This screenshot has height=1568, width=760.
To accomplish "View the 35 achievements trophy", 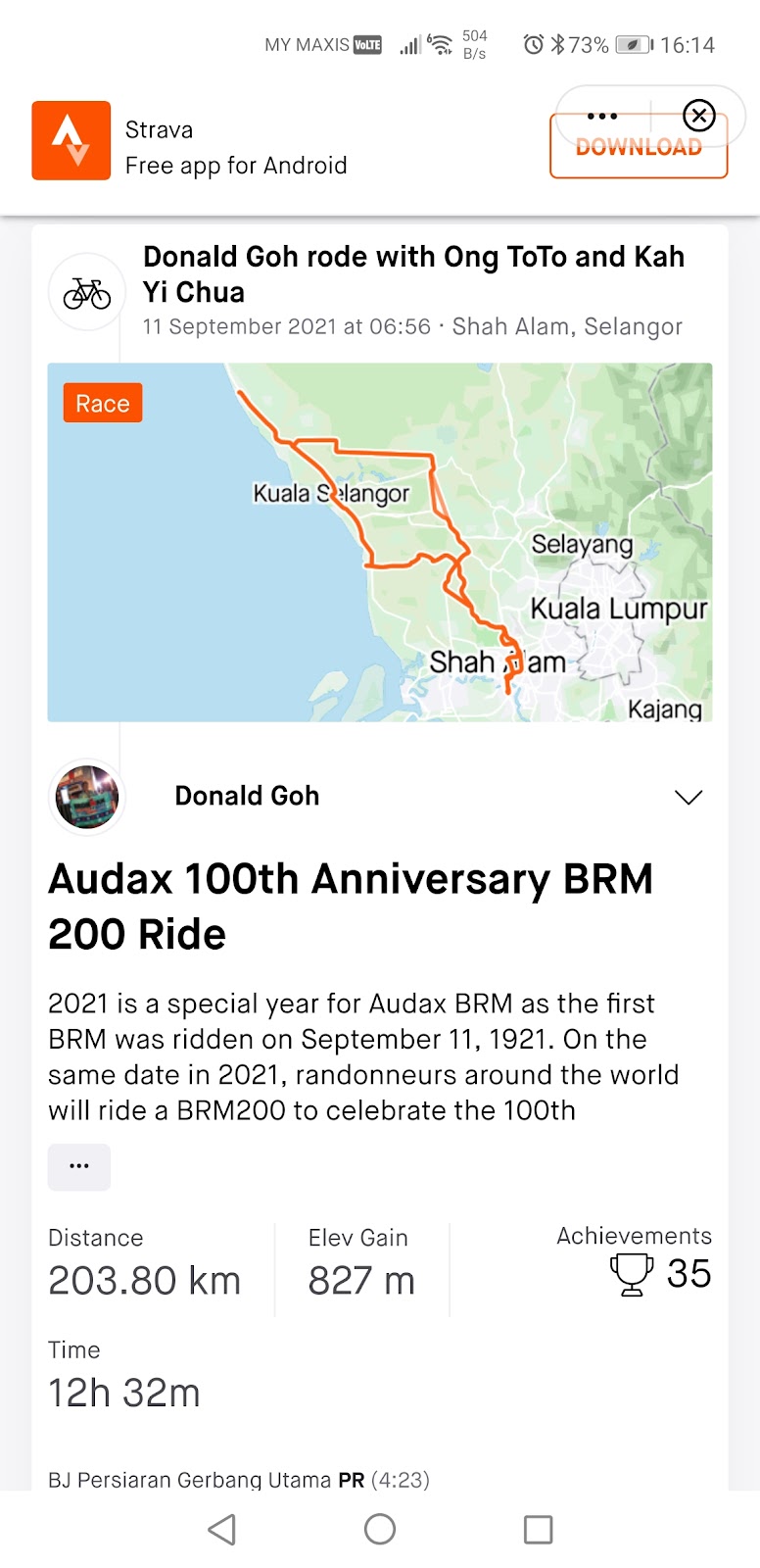I will coord(633,1274).
